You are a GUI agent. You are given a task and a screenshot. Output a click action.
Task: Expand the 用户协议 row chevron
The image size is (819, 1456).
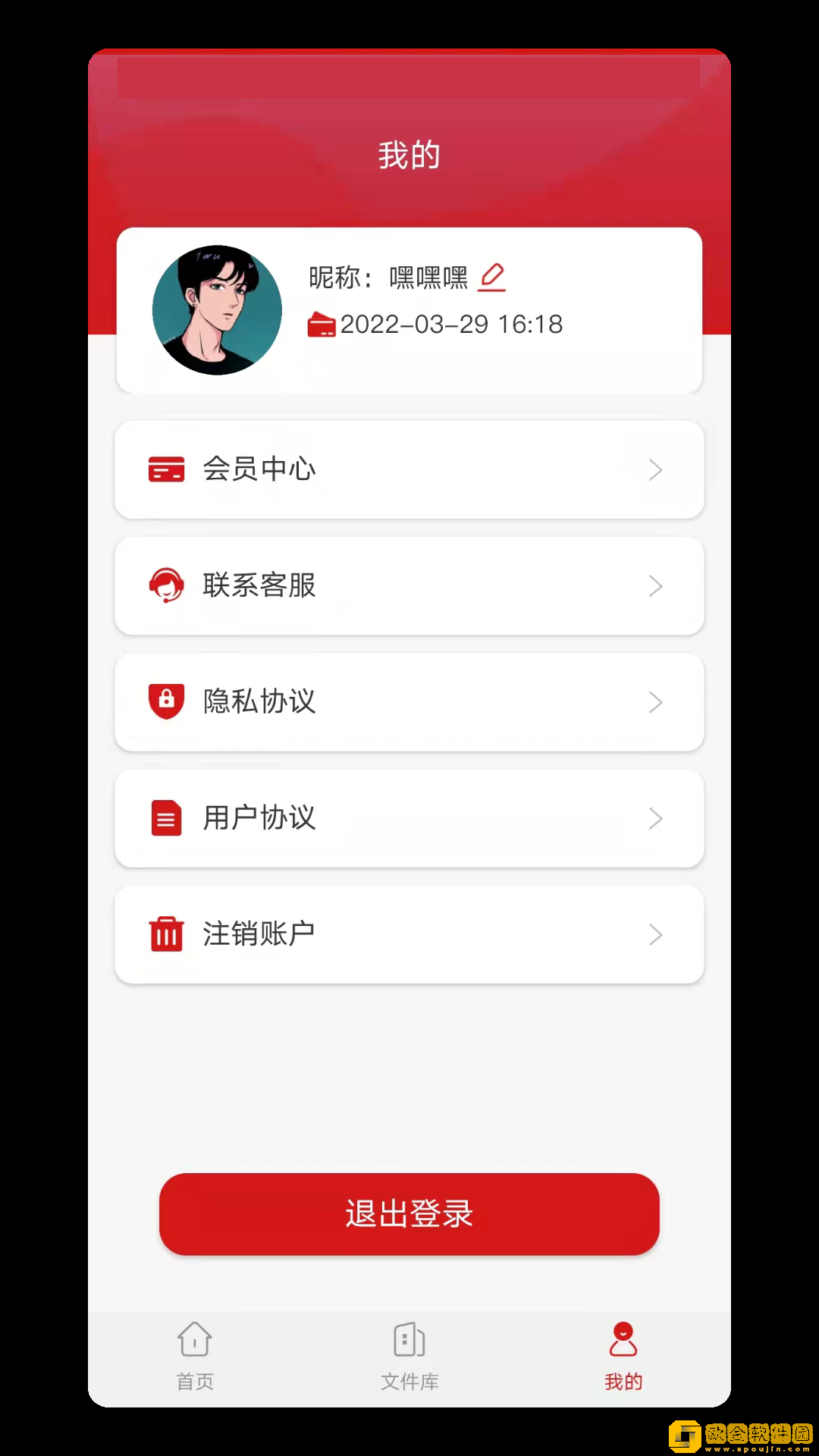coord(655,818)
